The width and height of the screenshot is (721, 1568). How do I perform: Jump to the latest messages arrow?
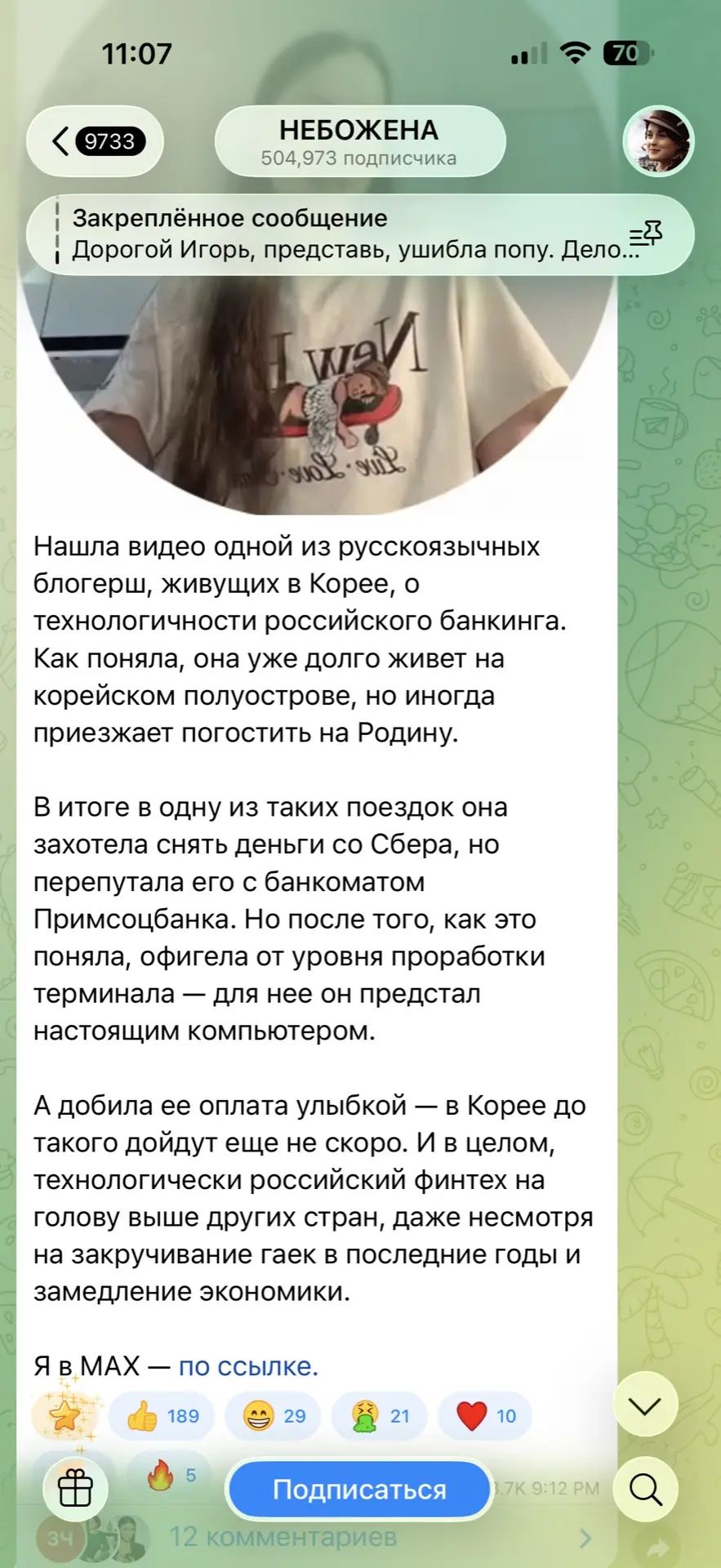click(x=645, y=1405)
